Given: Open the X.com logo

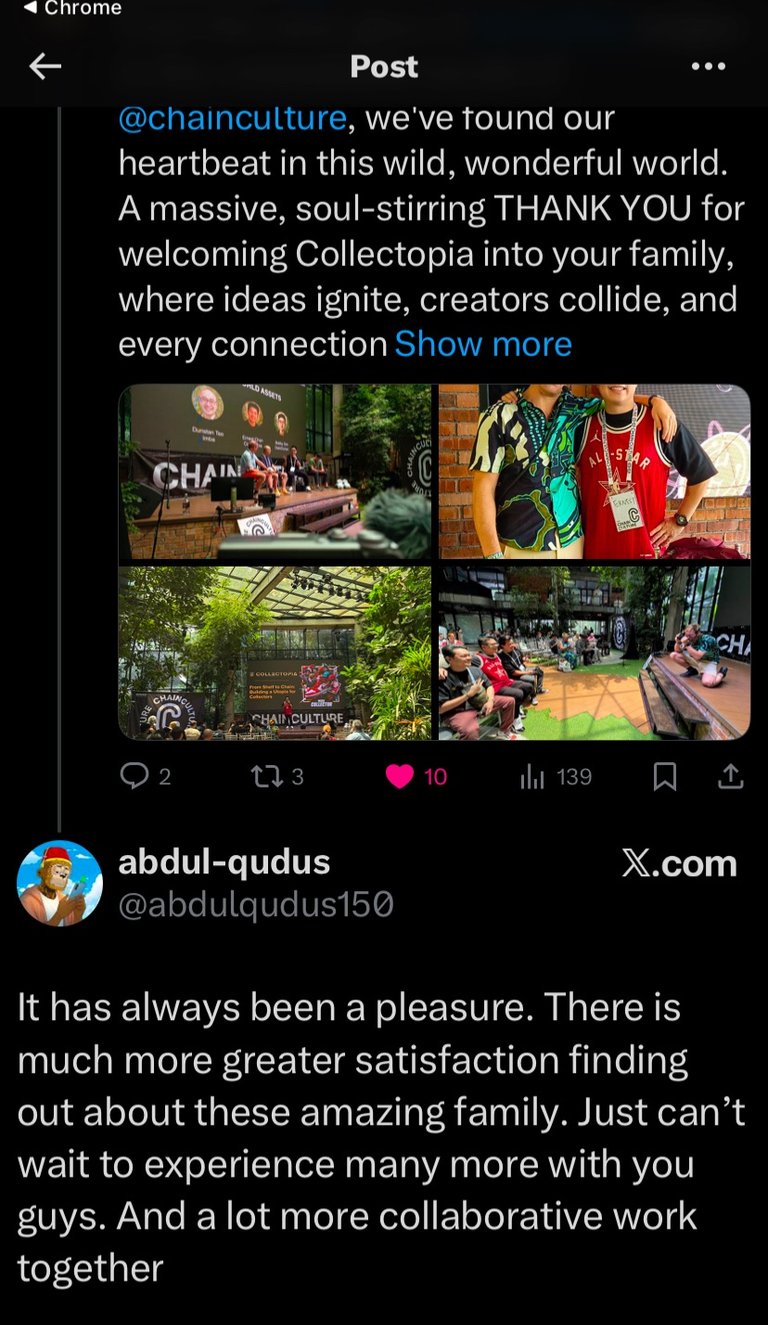Looking at the screenshot, I should tap(680, 863).
